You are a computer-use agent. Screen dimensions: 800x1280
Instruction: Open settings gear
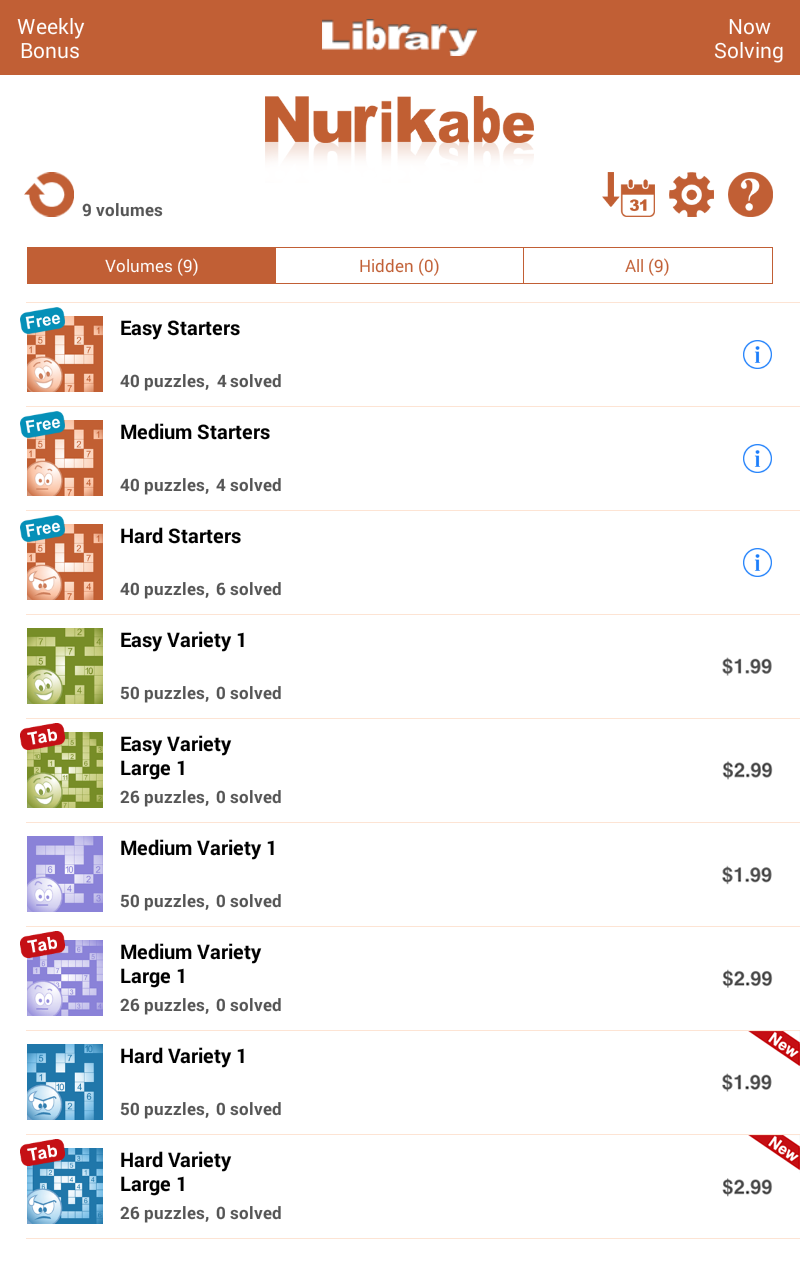click(x=691, y=194)
